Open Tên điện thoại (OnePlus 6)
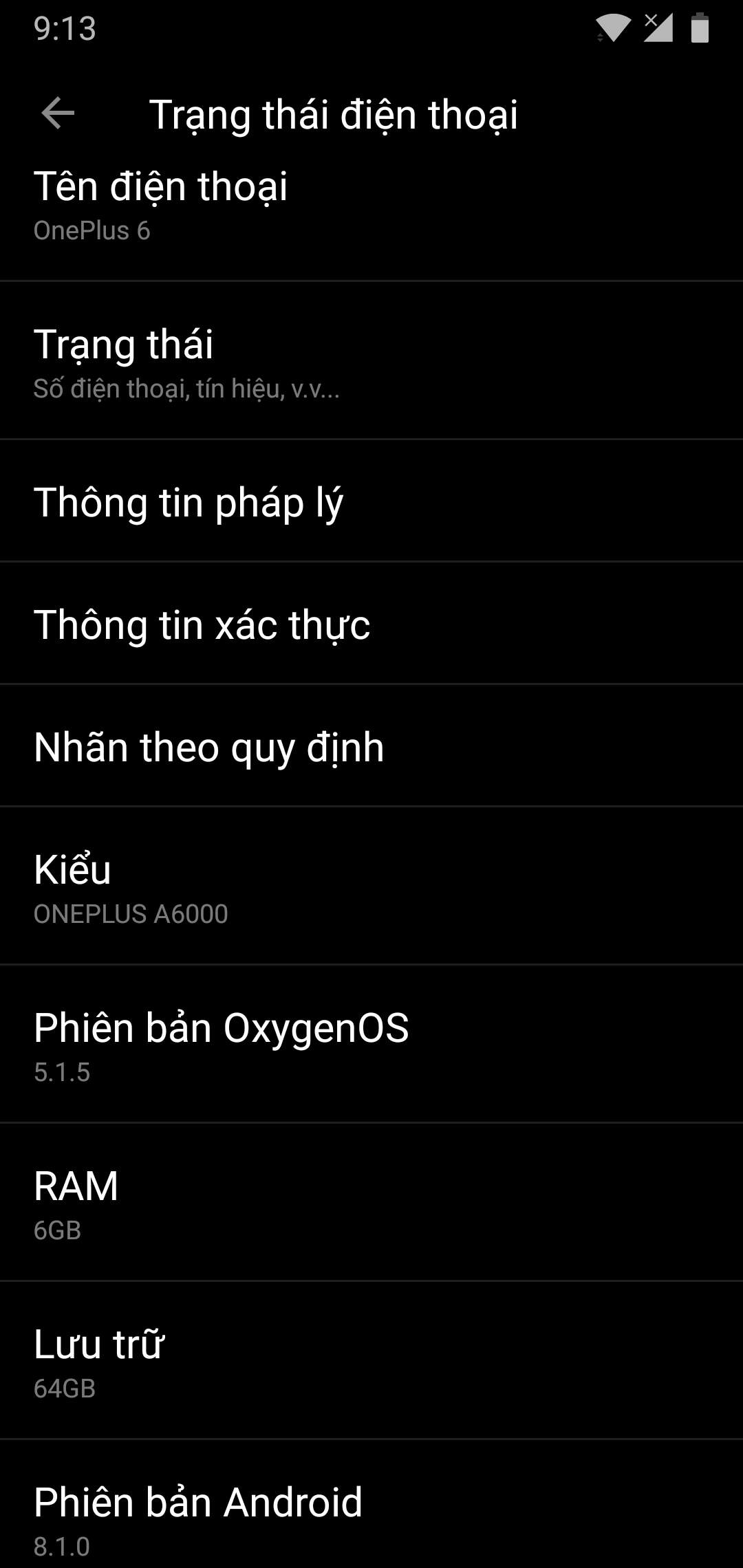This screenshot has width=743, height=1568. coord(371,206)
